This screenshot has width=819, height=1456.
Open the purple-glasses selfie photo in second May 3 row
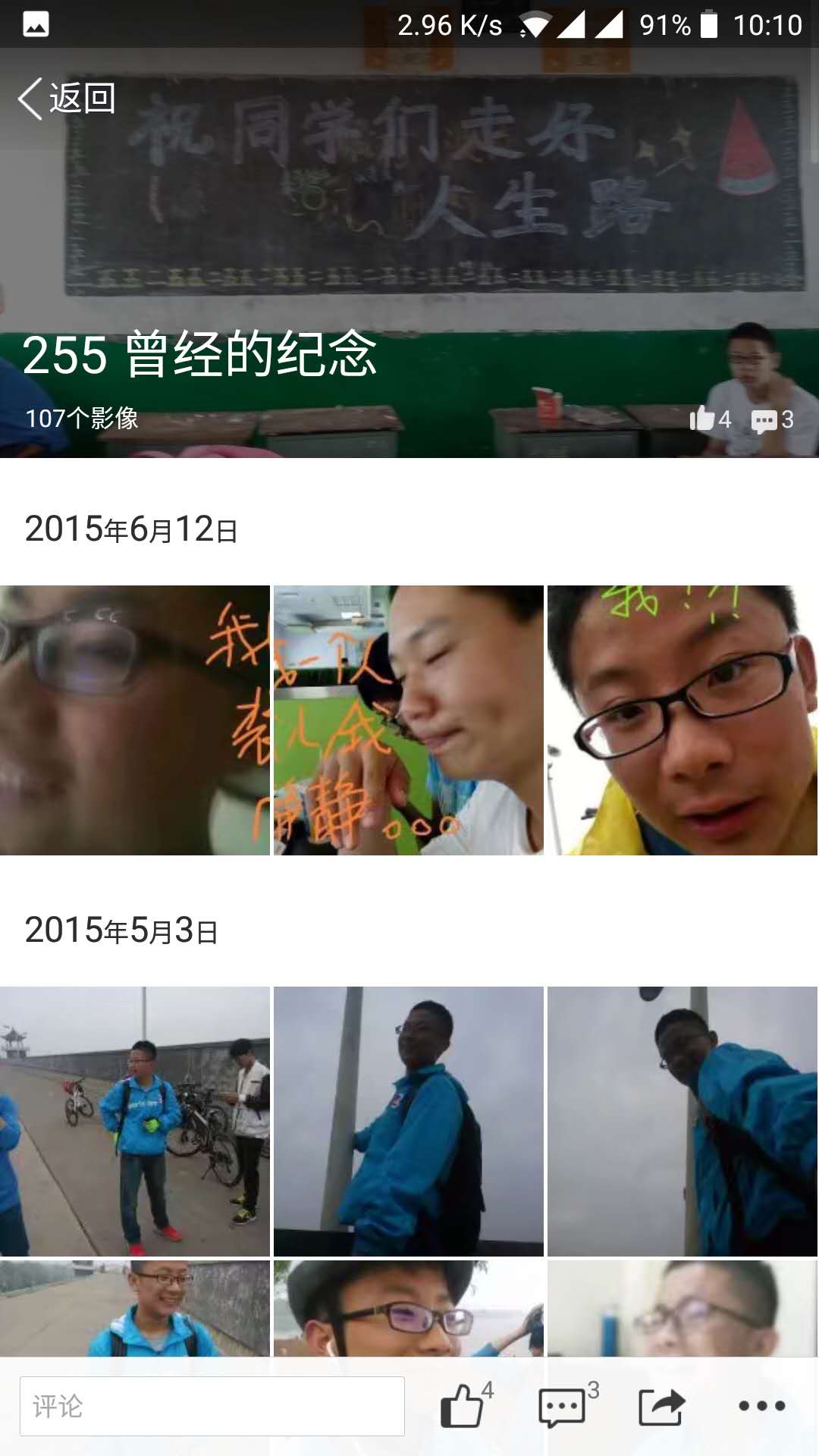coord(408,1308)
